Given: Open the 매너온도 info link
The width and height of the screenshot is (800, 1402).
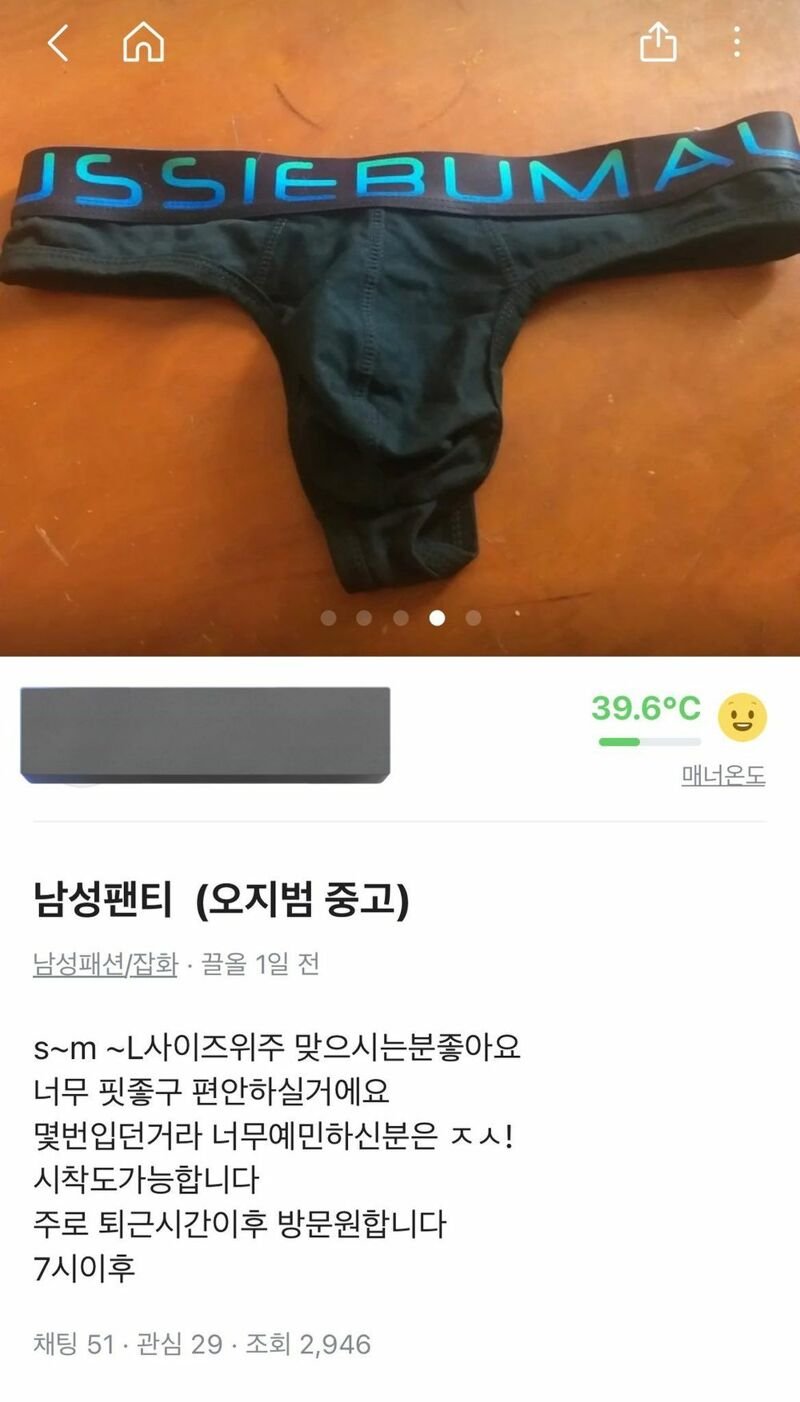Looking at the screenshot, I should click(x=723, y=775).
